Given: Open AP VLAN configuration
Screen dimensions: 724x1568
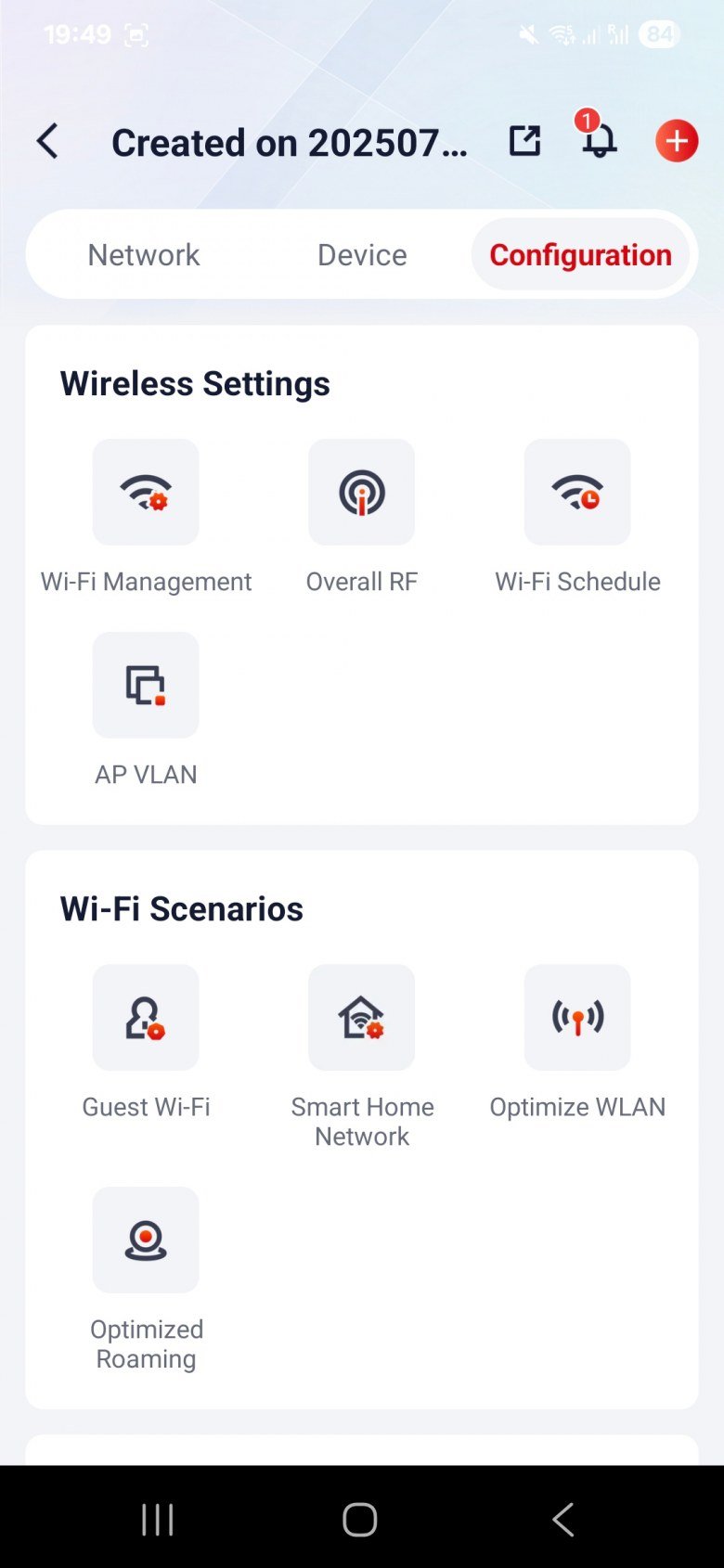Looking at the screenshot, I should tap(146, 686).
